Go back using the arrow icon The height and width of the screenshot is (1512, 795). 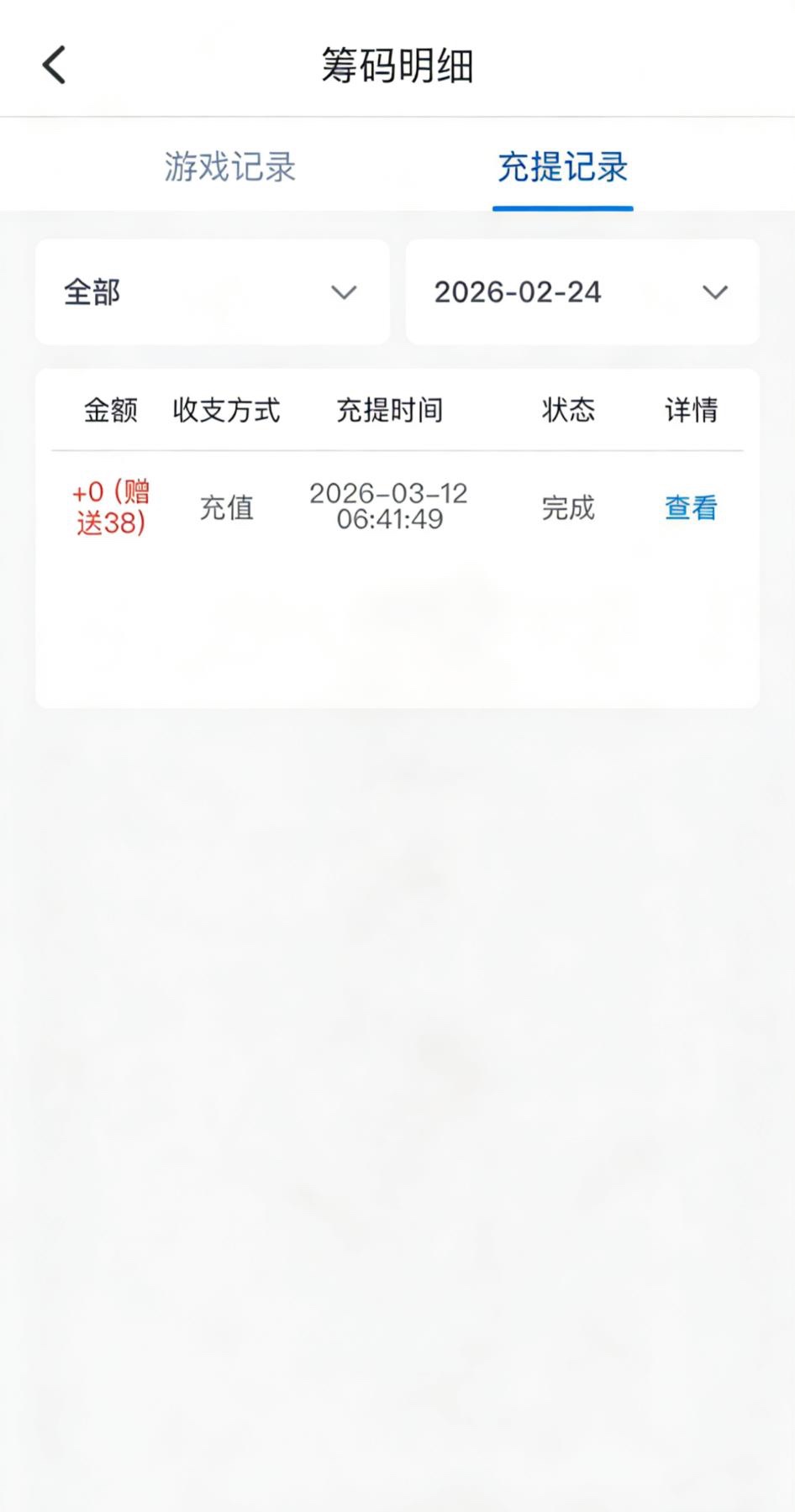(55, 66)
